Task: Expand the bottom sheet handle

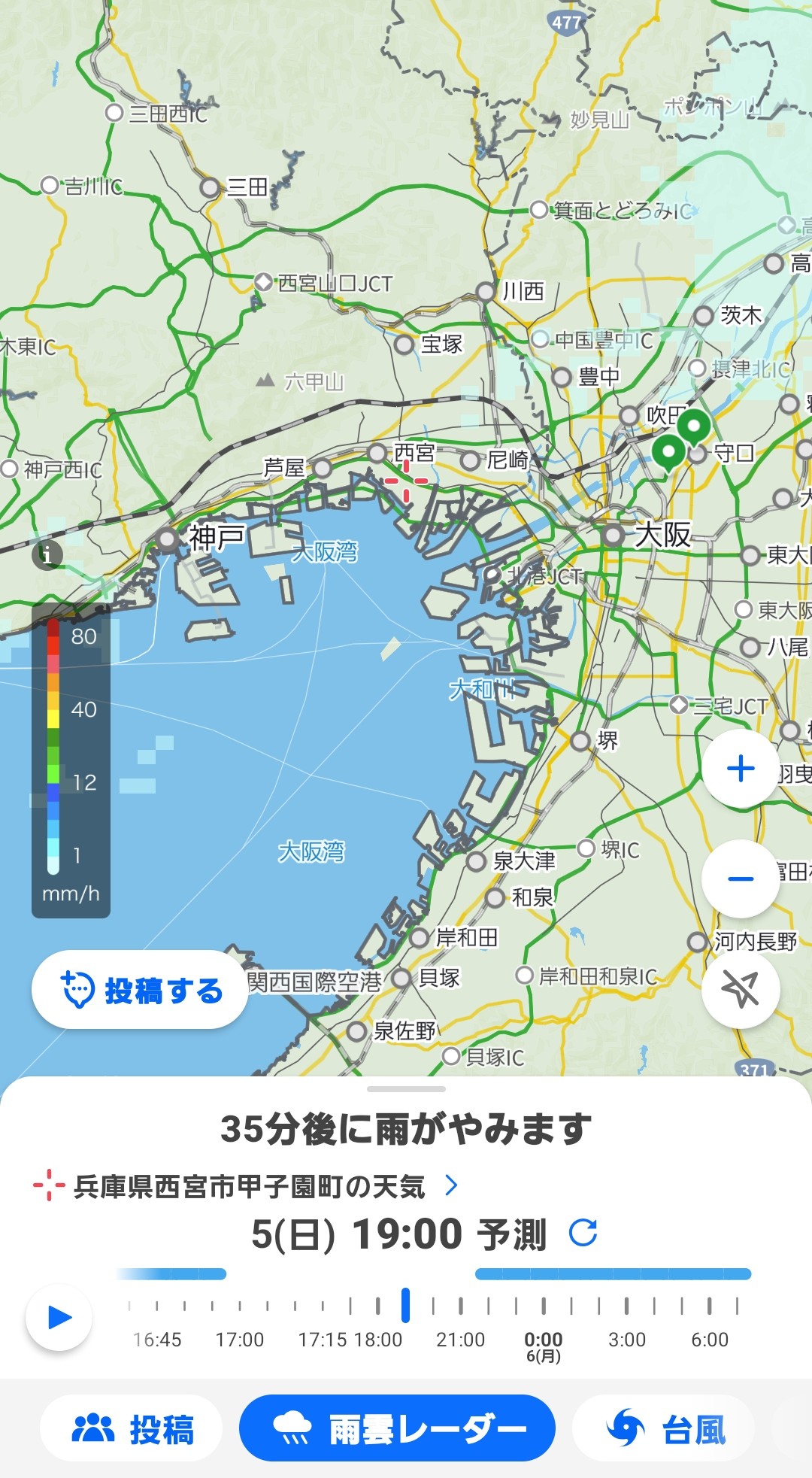Action: pyautogui.click(x=406, y=1089)
